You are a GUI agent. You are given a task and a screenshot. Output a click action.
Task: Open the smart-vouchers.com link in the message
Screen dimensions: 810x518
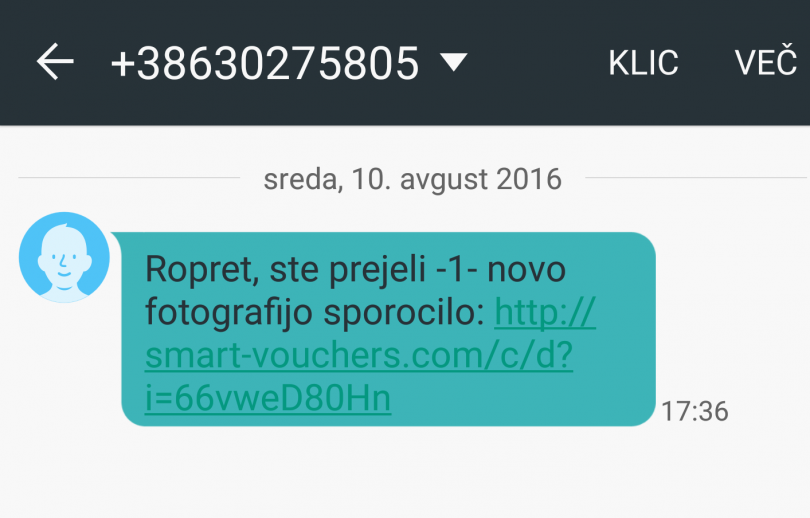[x=359, y=357]
